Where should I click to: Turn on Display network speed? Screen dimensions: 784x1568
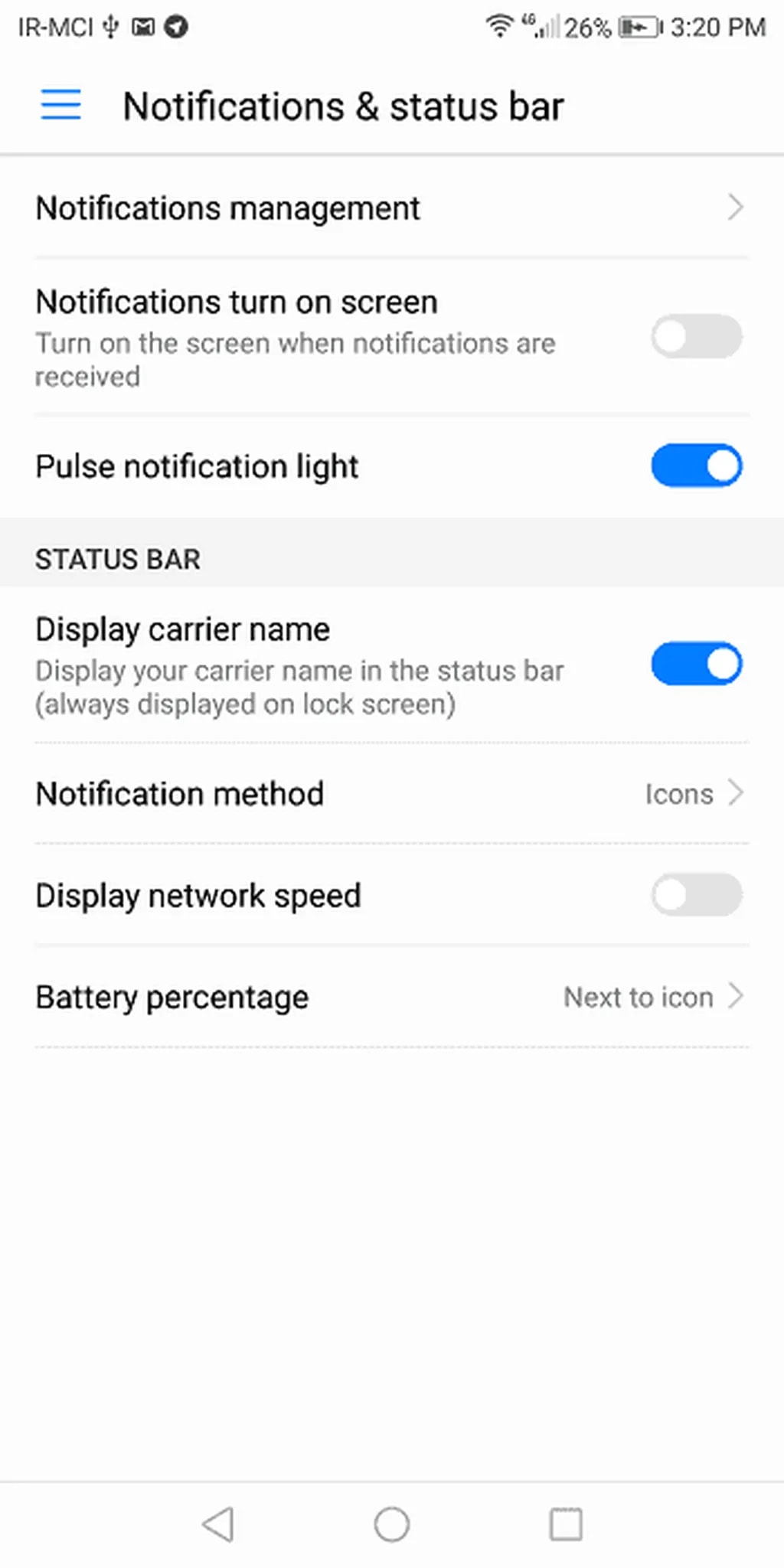(696, 894)
